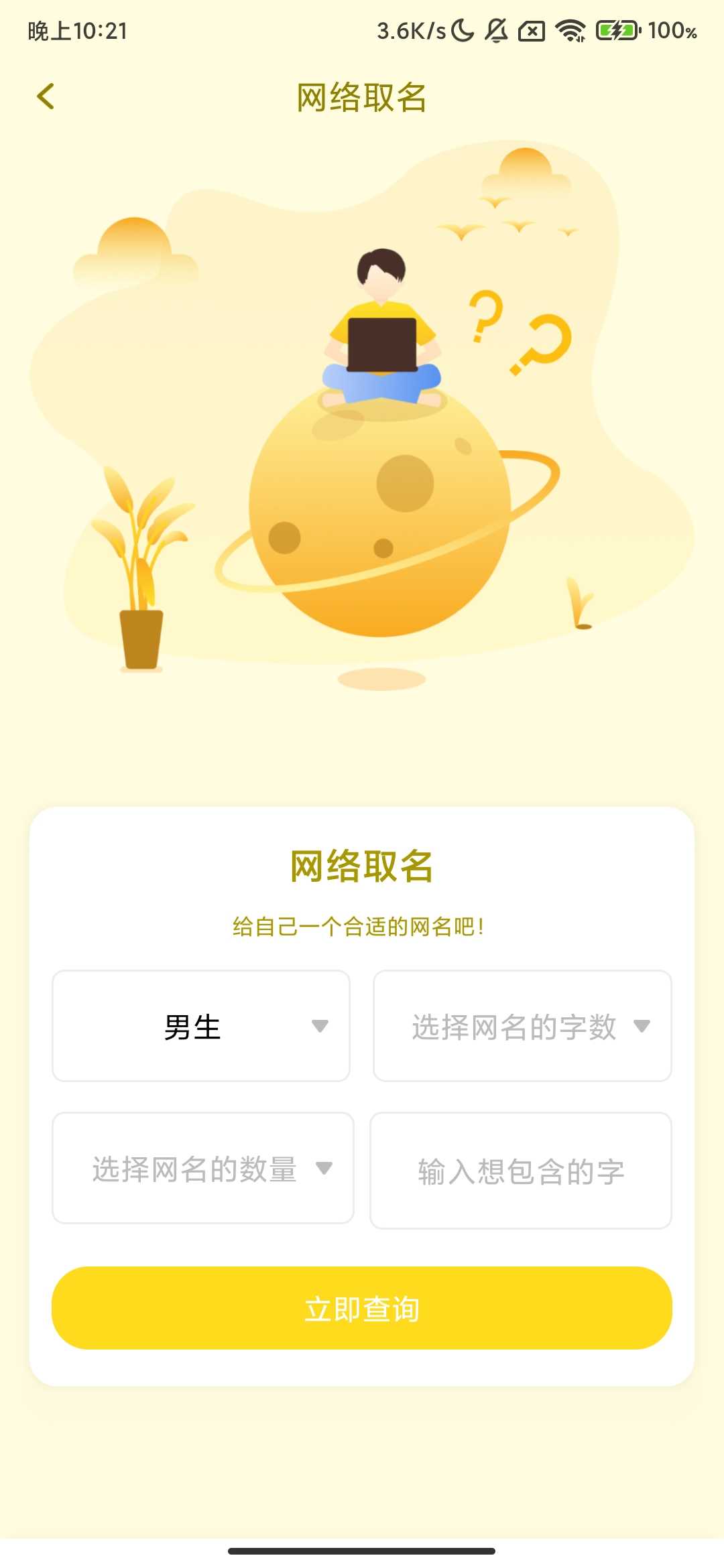Tap the do-not-disturb moon icon in status bar
The image size is (724, 1568).
pyautogui.click(x=463, y=30)
